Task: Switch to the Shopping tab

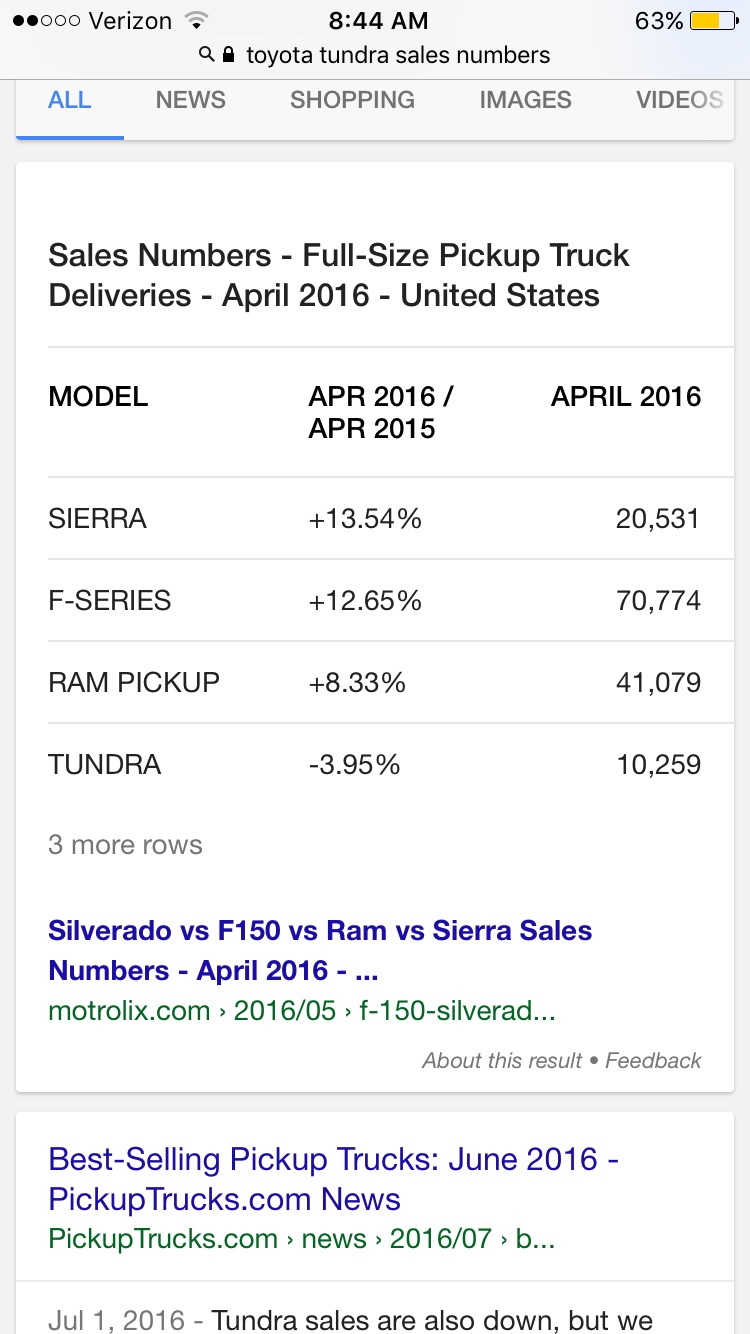Action: click(352, 100)
